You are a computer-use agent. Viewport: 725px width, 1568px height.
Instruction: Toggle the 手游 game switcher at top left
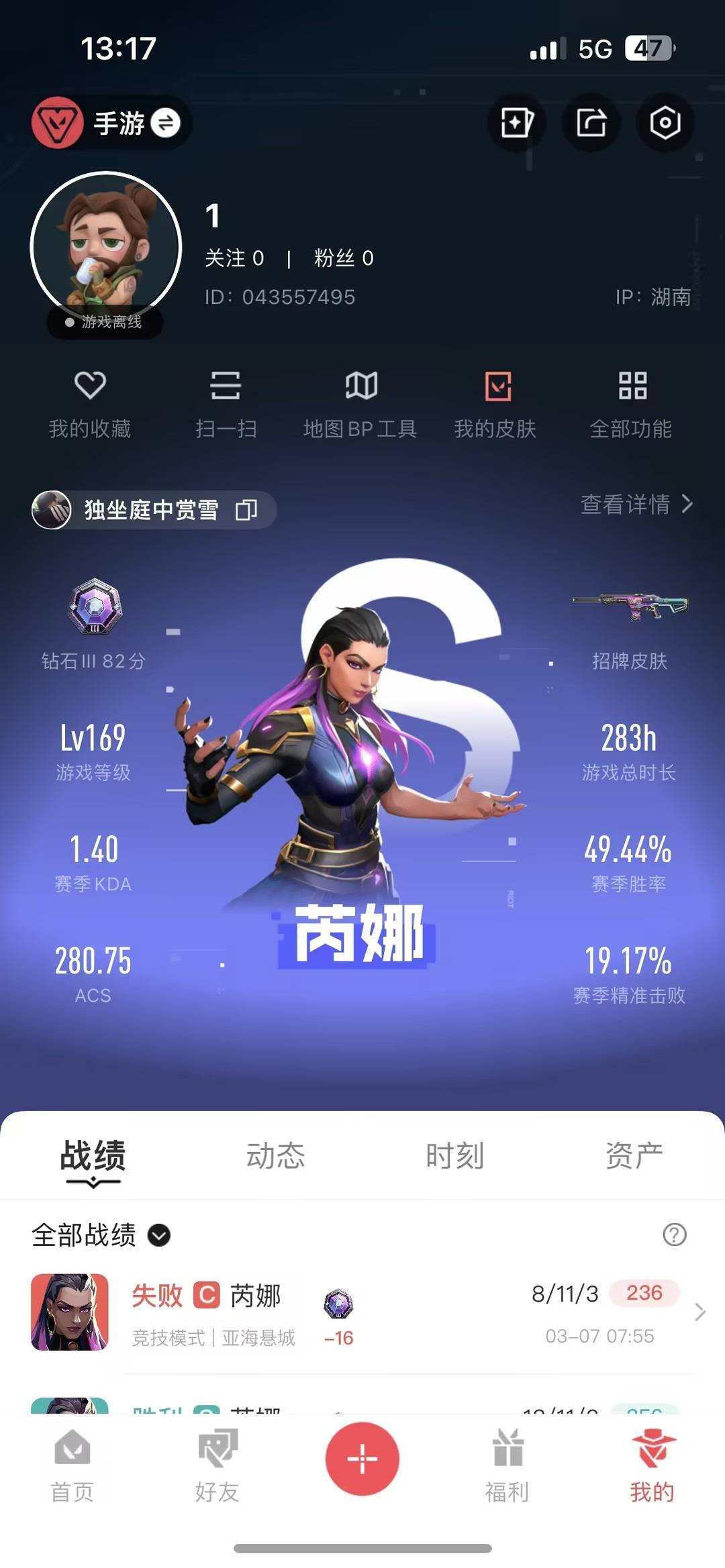(111, 123)
